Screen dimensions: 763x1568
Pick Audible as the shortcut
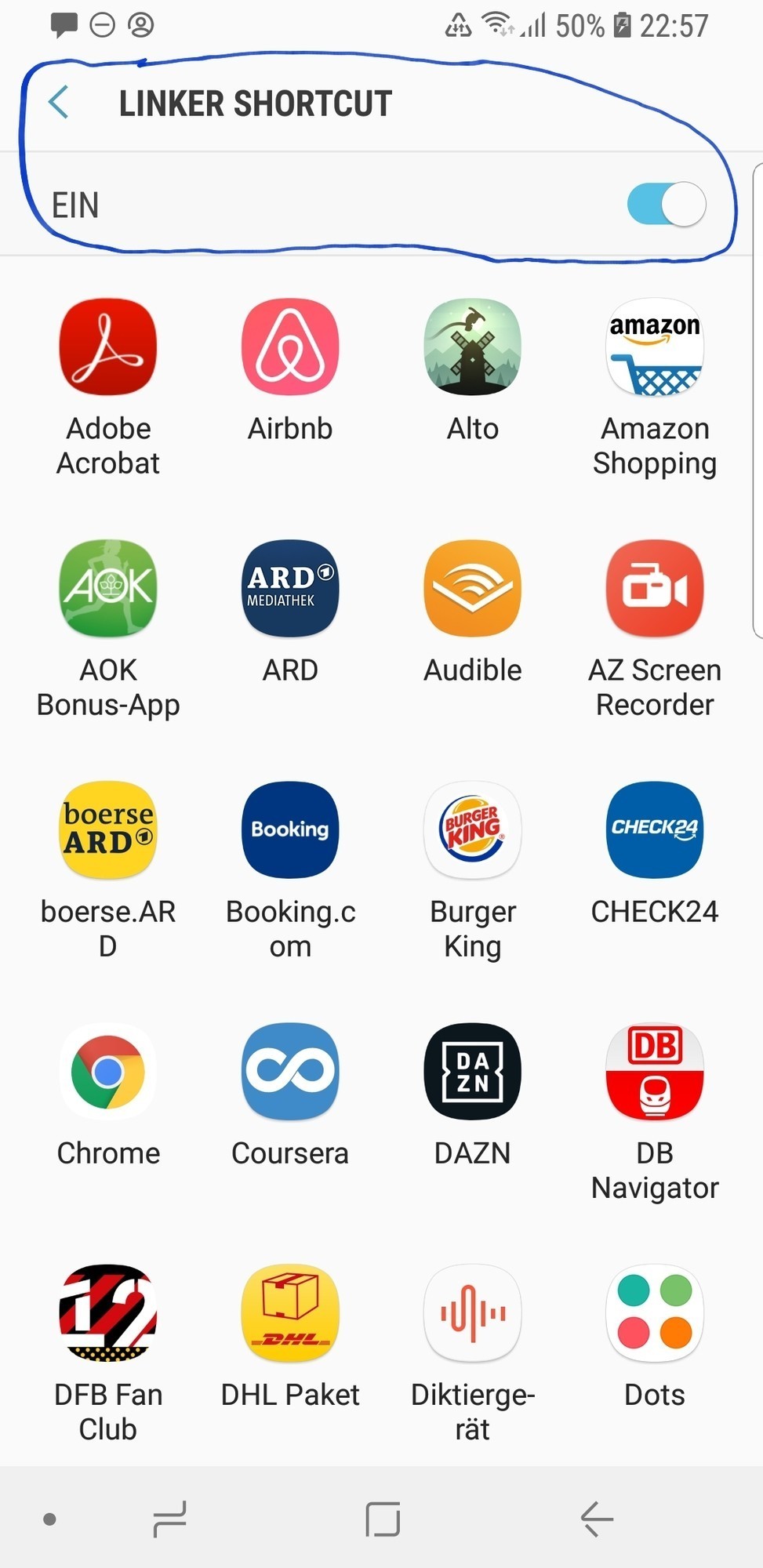coord(472,589)
